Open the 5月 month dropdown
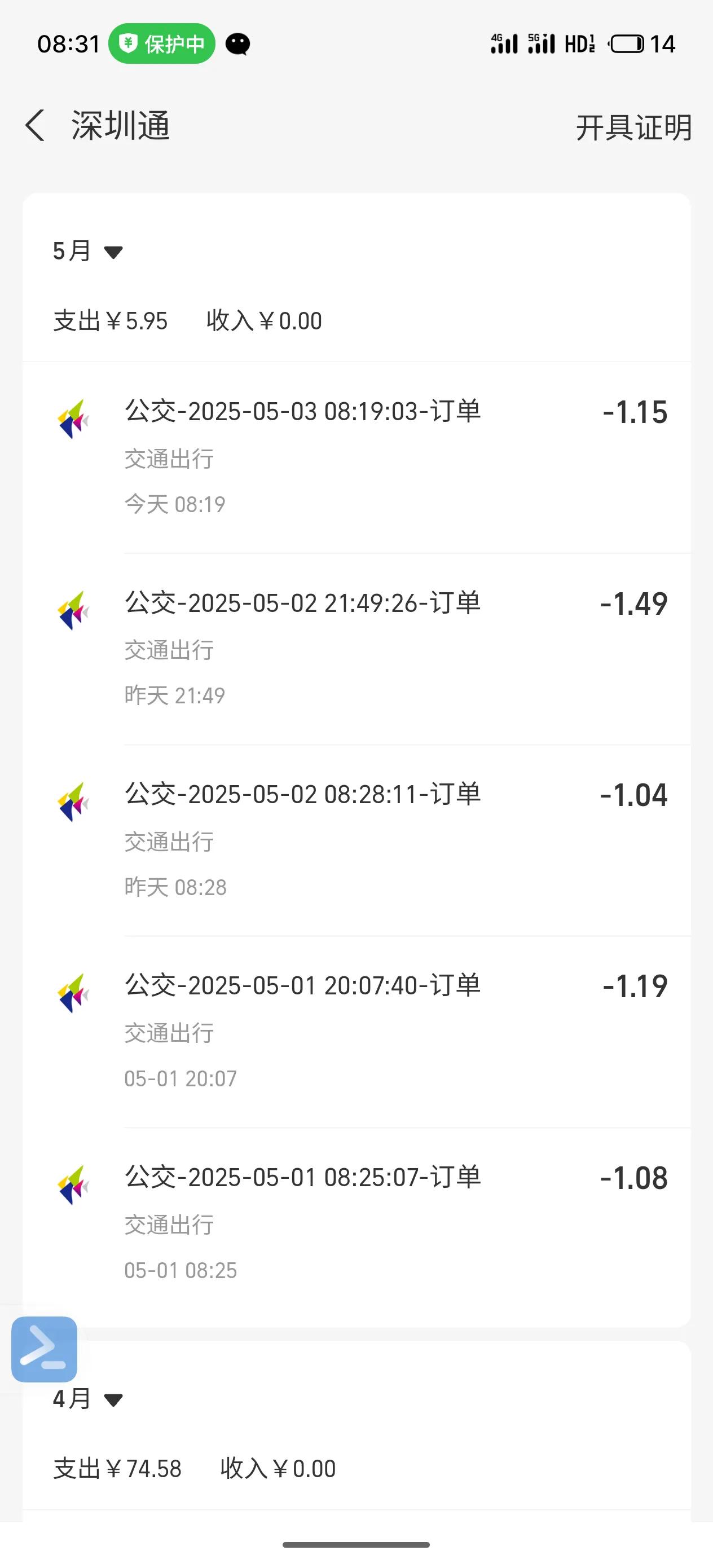713x1568 pixels. [x=87, y=251]
